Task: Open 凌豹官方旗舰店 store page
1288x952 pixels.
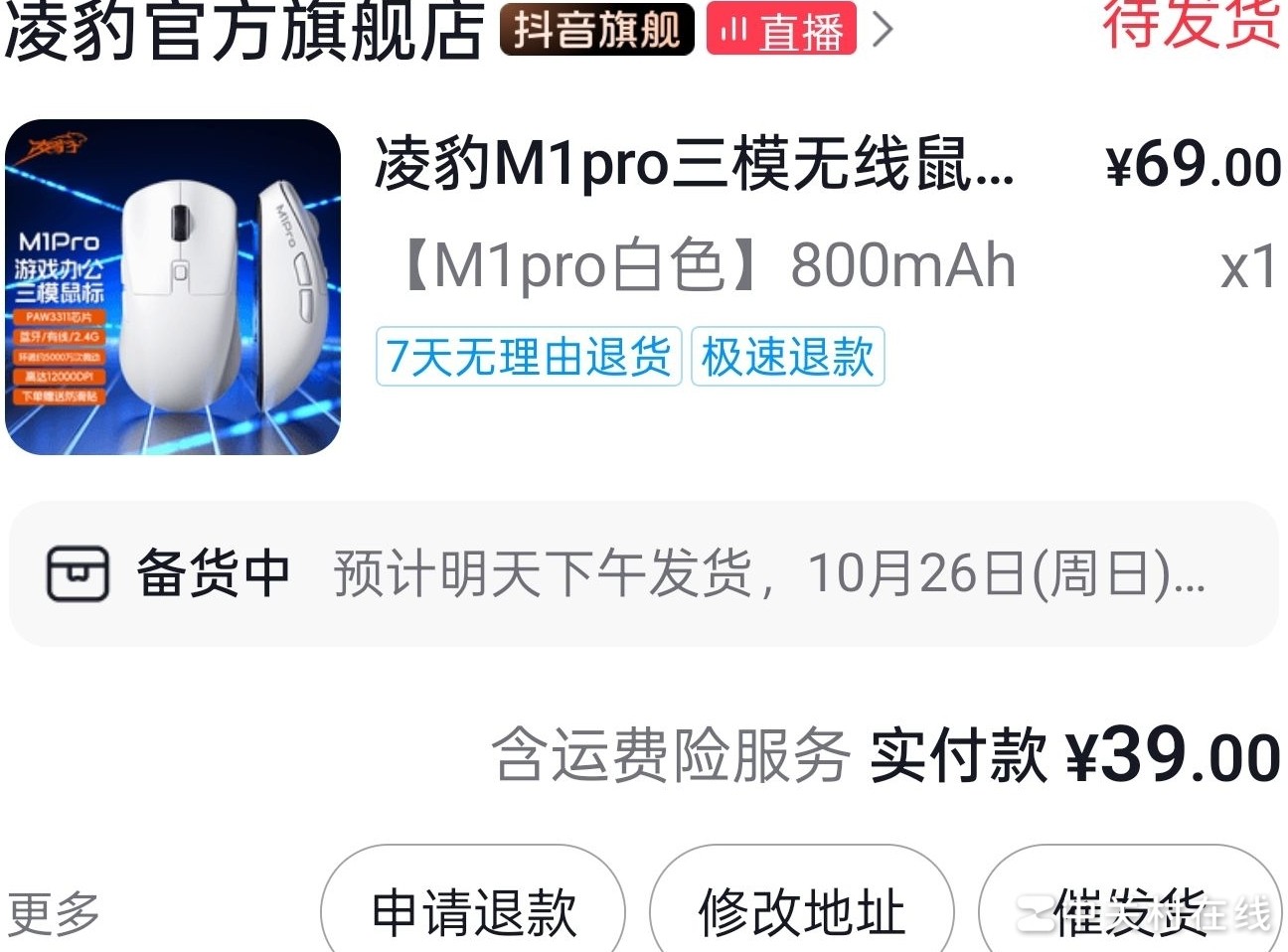Action: pyautogui.click(x=243, y=30)
